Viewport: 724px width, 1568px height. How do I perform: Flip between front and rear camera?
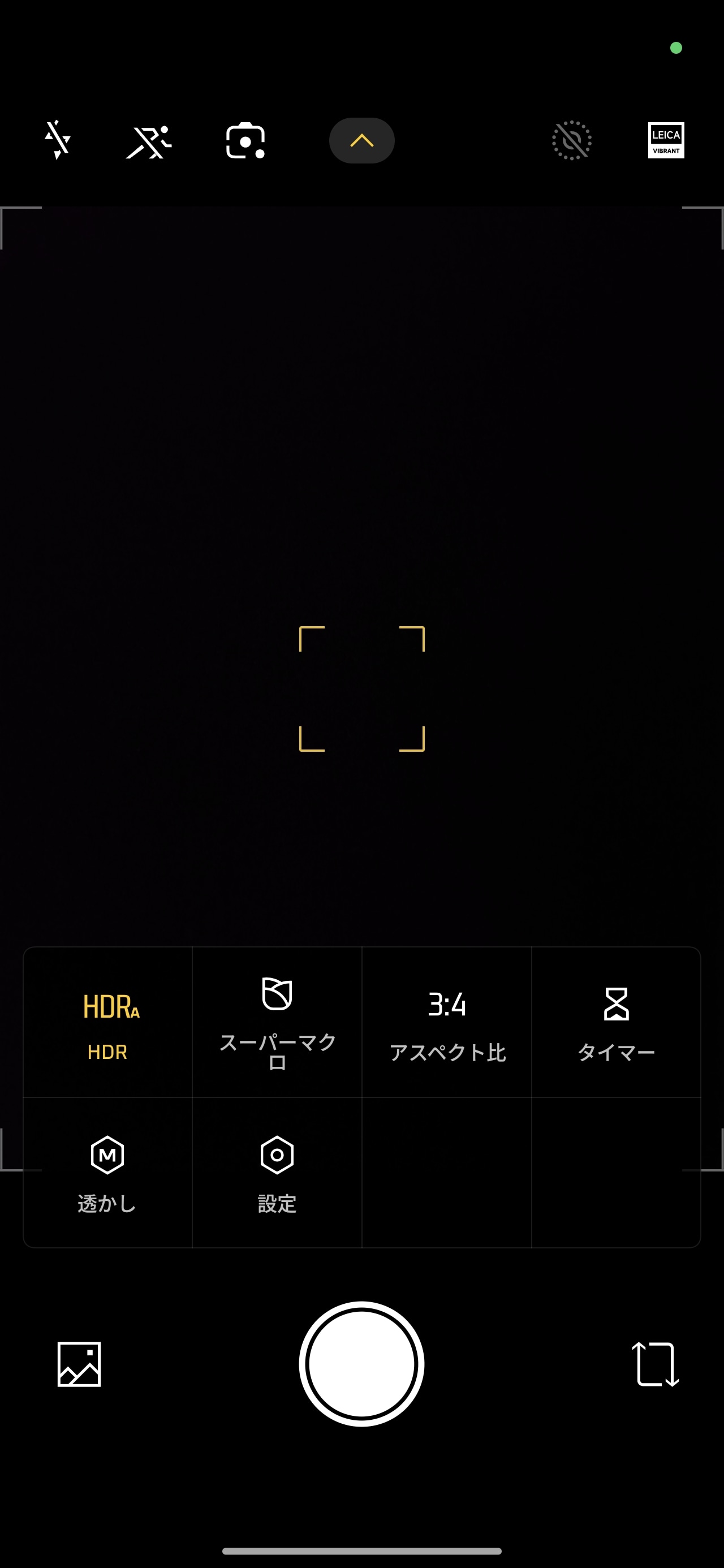655,1364
